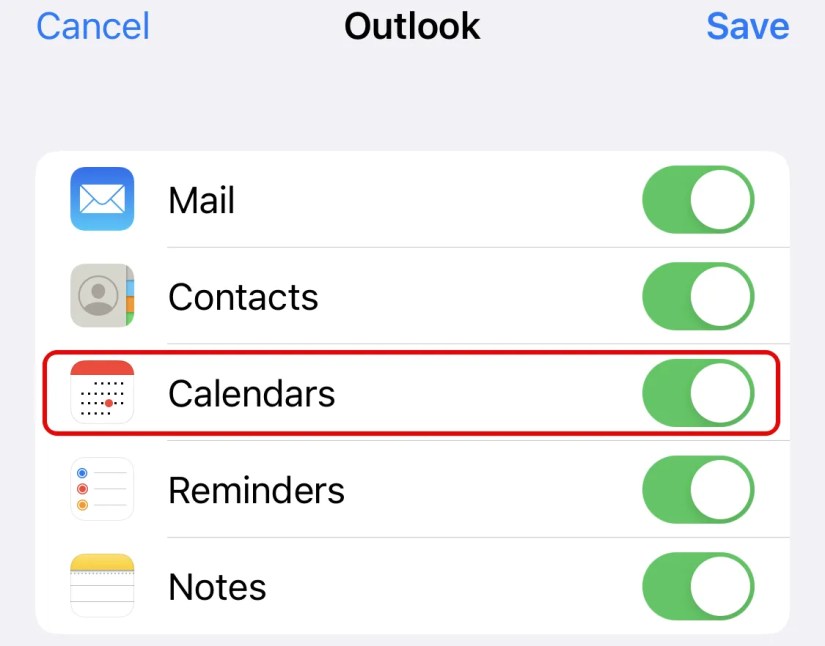
Task: Turn off the Notes toggle
Action: 697,586
